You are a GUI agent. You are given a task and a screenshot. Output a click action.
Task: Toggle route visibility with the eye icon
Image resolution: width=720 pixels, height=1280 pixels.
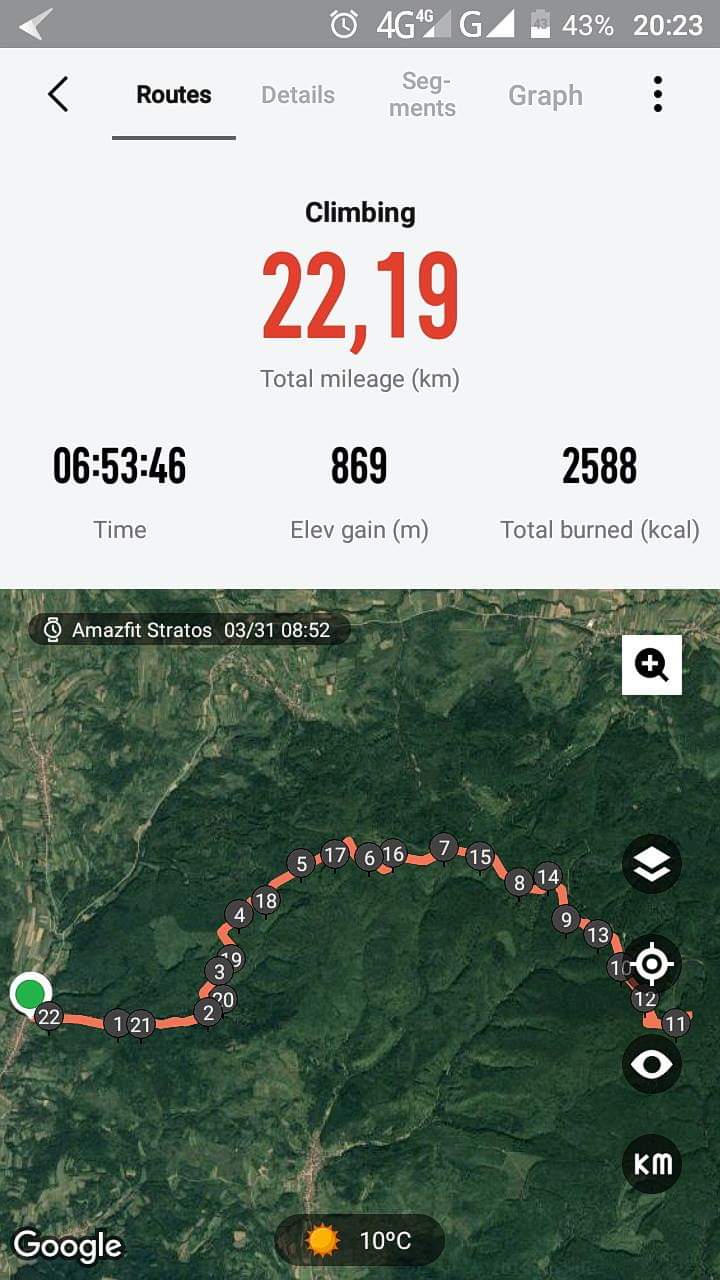(652, 1064)
